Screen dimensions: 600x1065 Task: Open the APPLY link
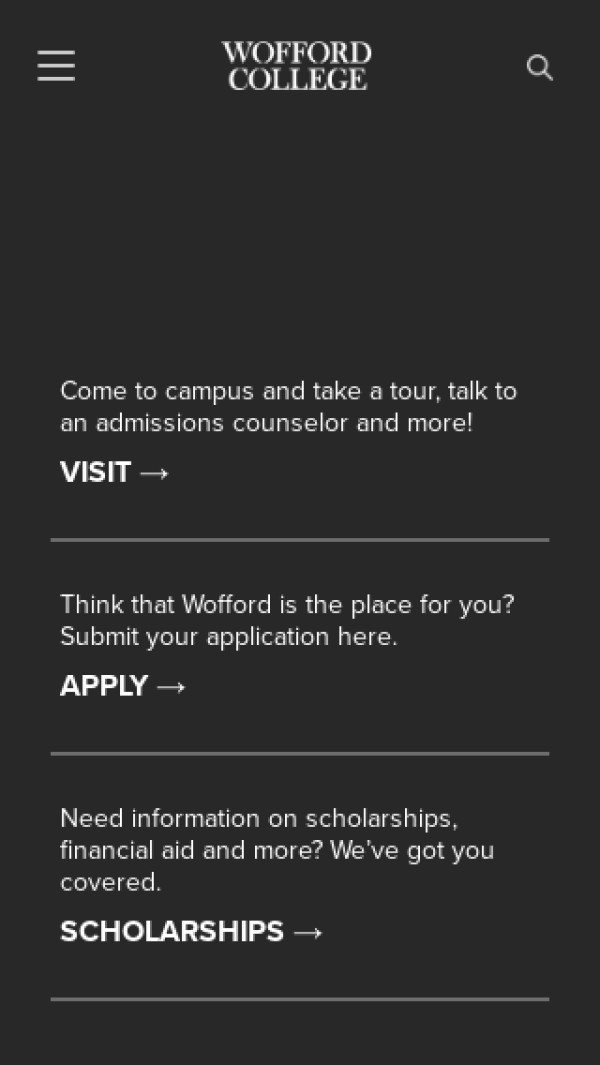coord(122,686)
